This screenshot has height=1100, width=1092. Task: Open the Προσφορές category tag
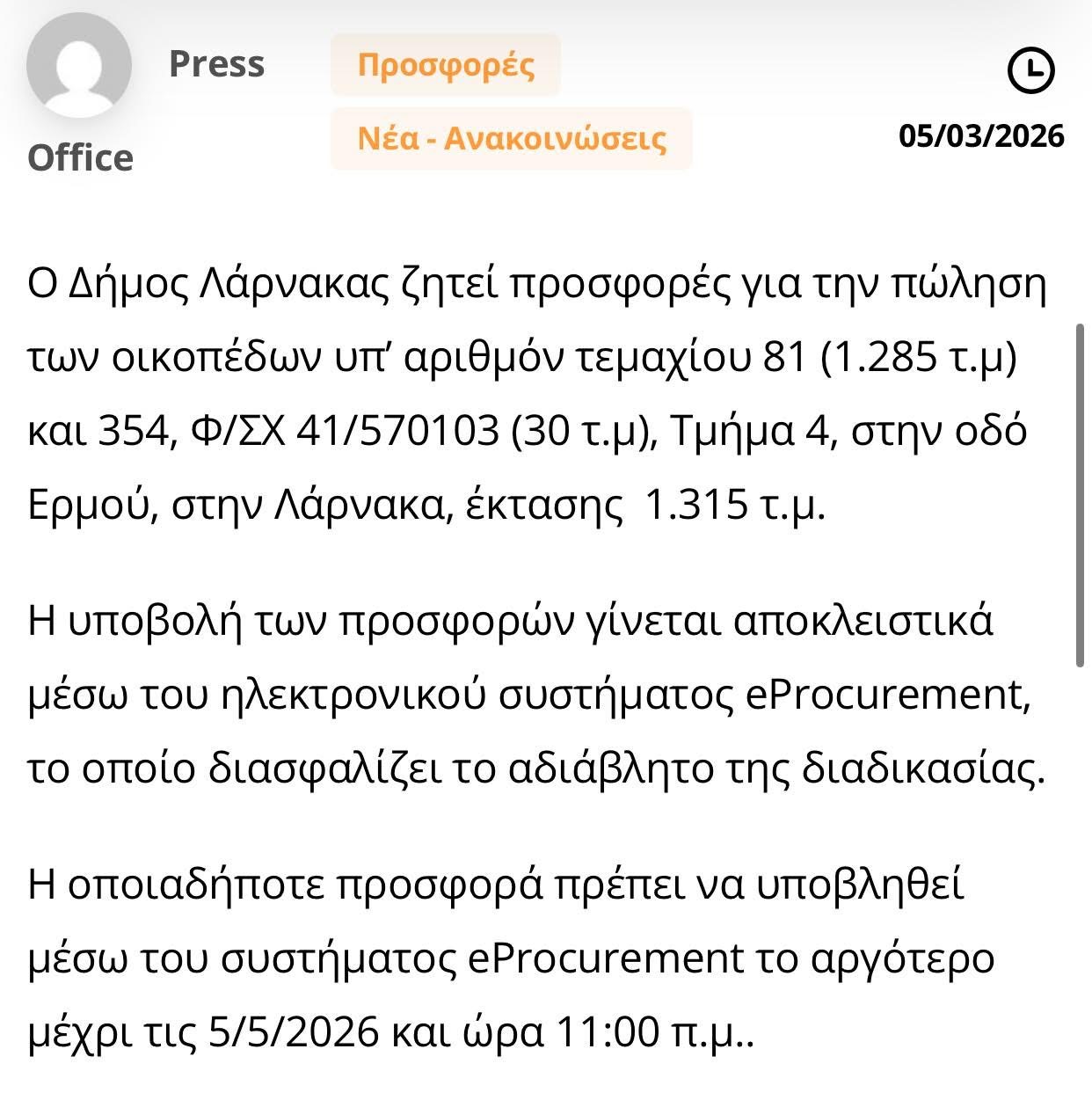446,65
